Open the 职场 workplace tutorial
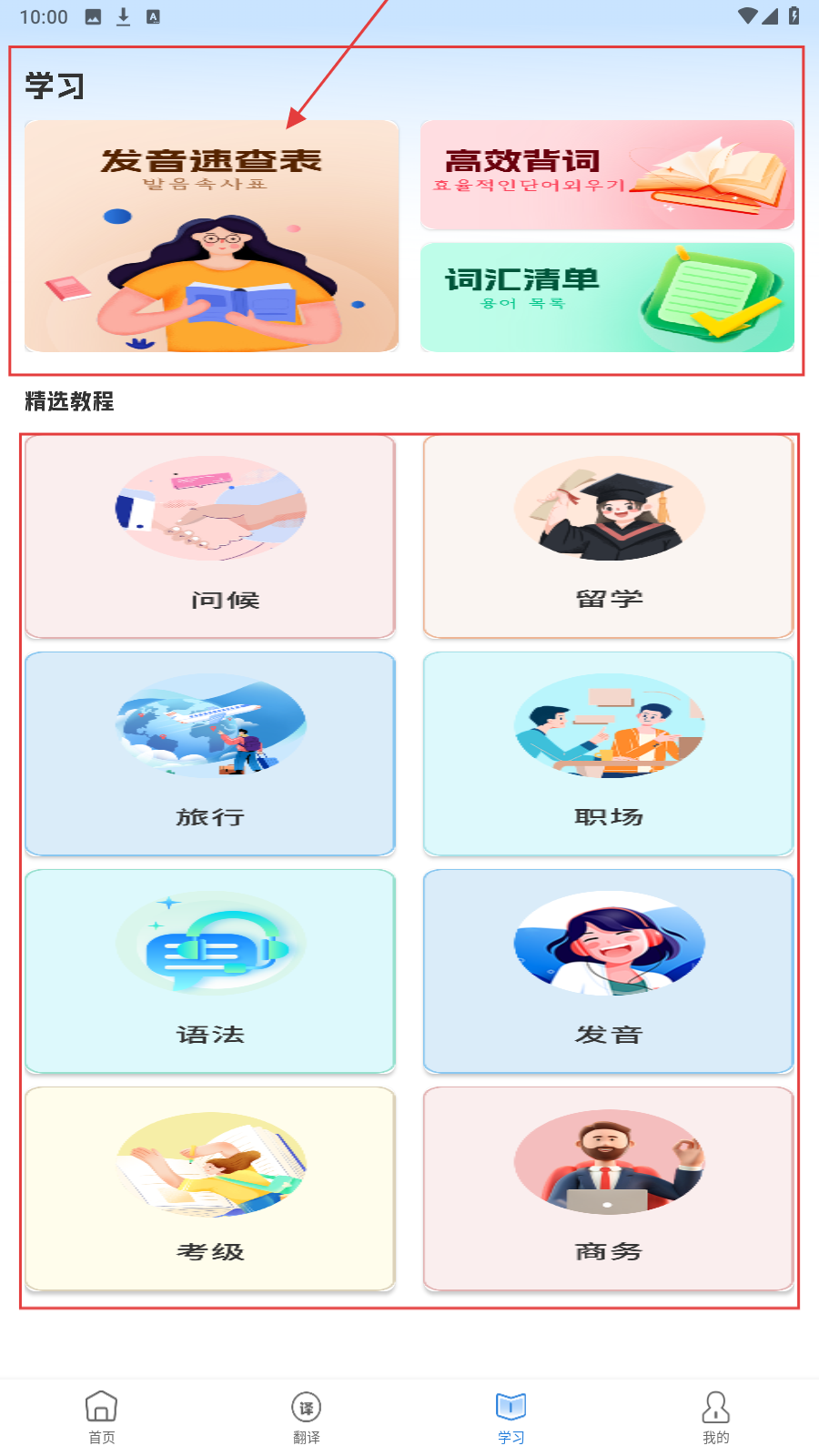This screenshot has width=819, height=1456. tap(608, 753)
